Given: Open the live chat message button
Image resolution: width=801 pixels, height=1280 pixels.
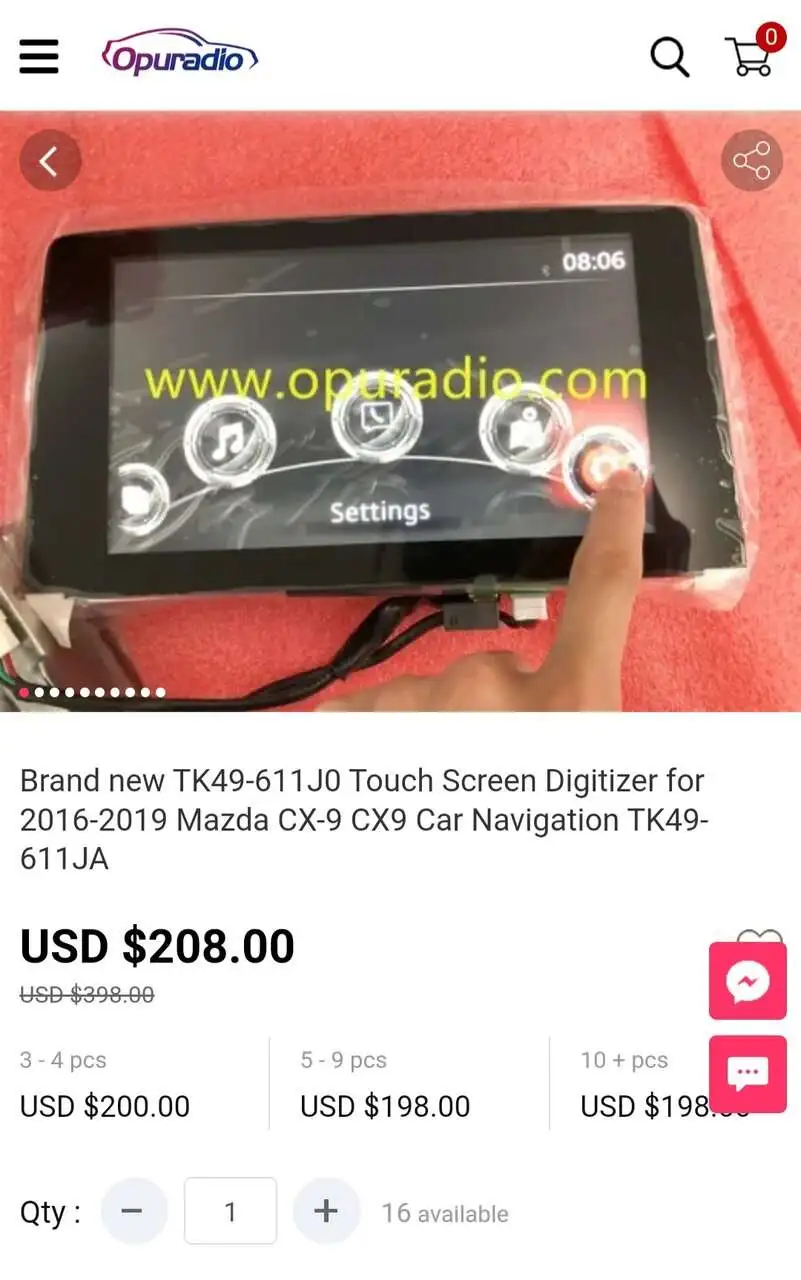Looking at the screenshot, I should pyautogui.click(x=747, y=1074).
